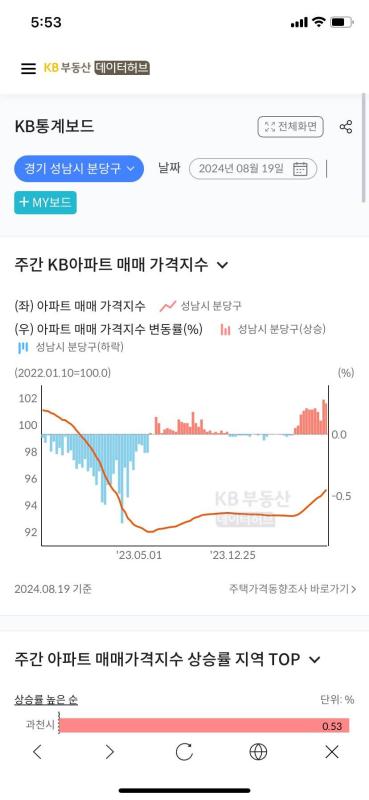Add to MY보드

click(45, 203)
